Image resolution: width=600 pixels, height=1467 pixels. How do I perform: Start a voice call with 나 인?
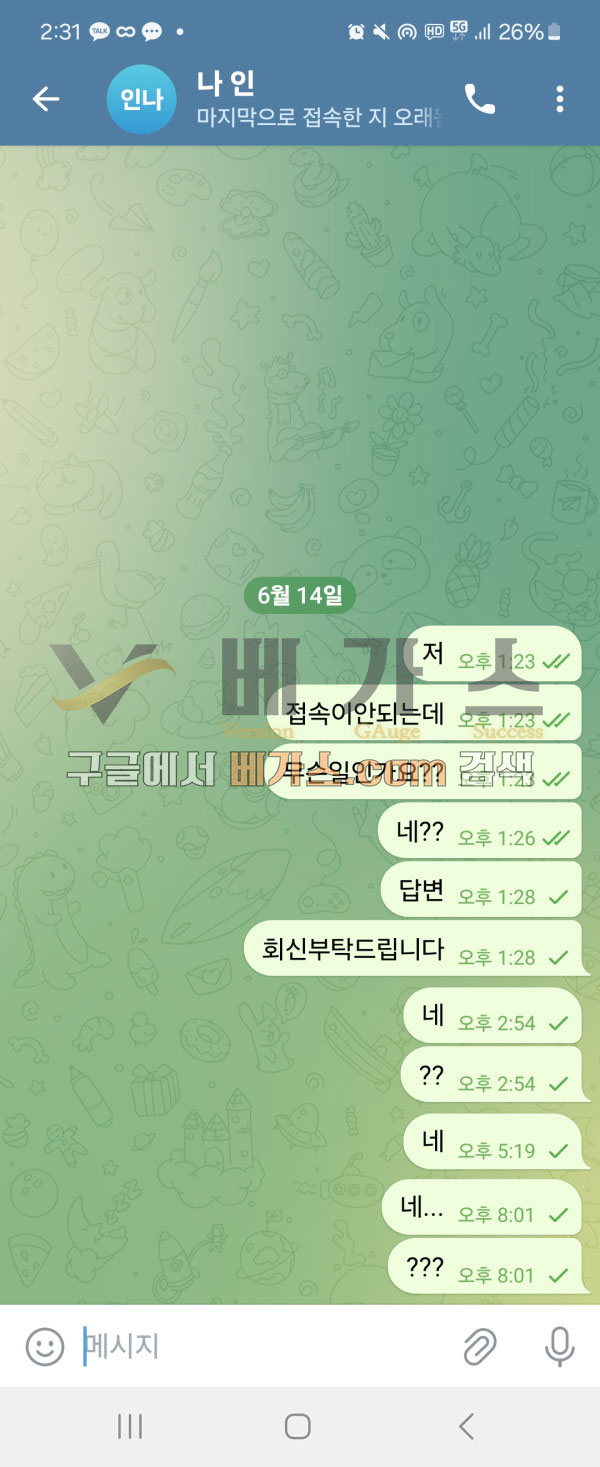[480, 98]
